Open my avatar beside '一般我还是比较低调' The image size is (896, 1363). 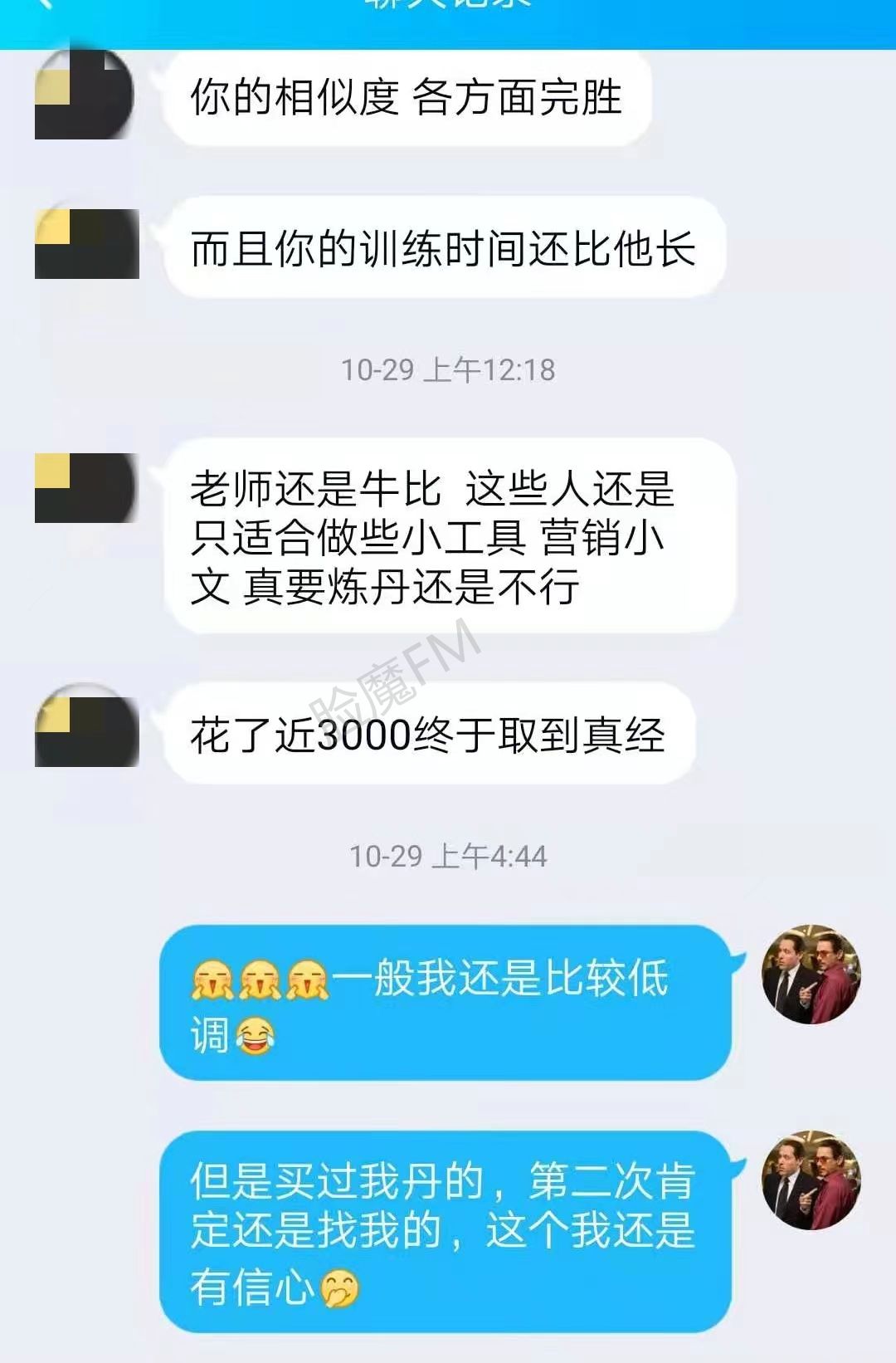click(811, 975)
